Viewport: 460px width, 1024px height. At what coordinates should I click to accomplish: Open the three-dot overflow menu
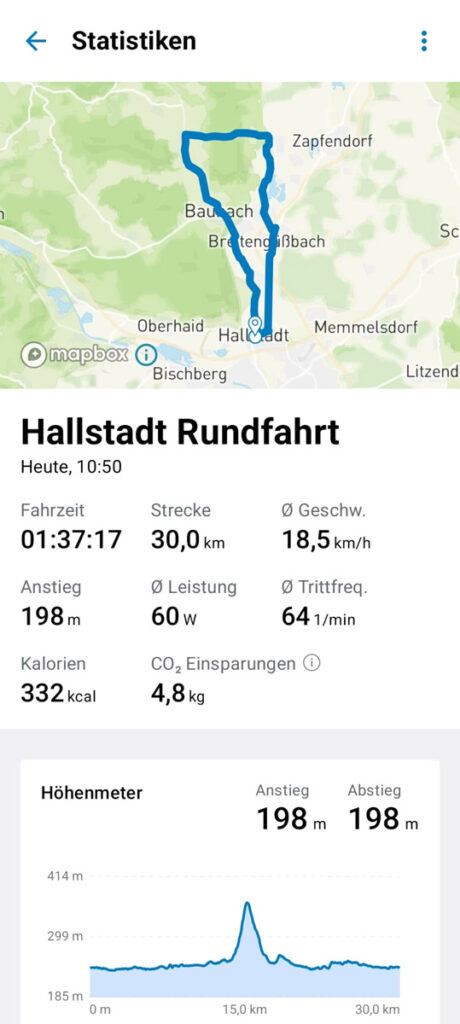[x=424, y=41]
